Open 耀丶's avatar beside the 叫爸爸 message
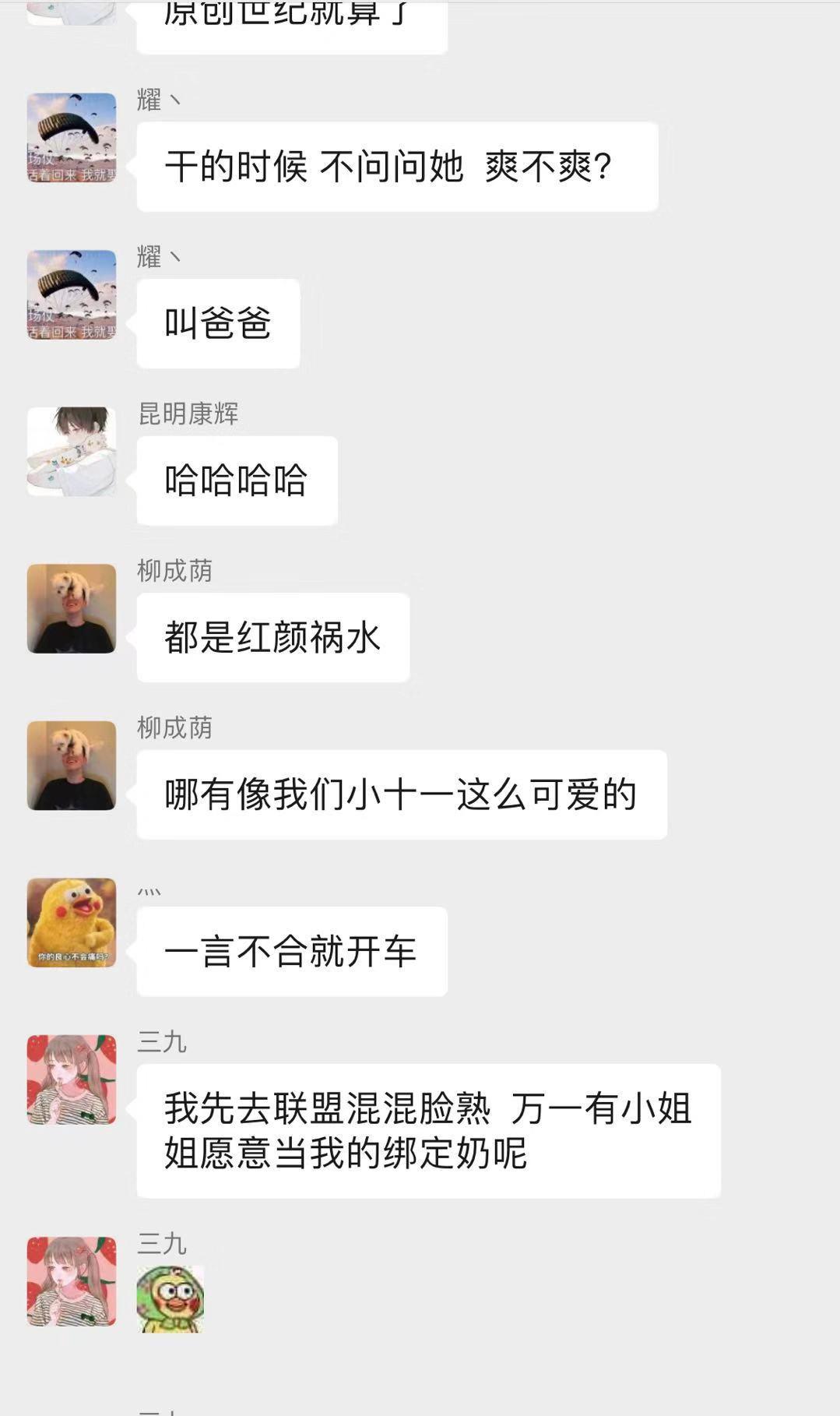The width and height of the screenshot is (840, 1416). point(72,294)
